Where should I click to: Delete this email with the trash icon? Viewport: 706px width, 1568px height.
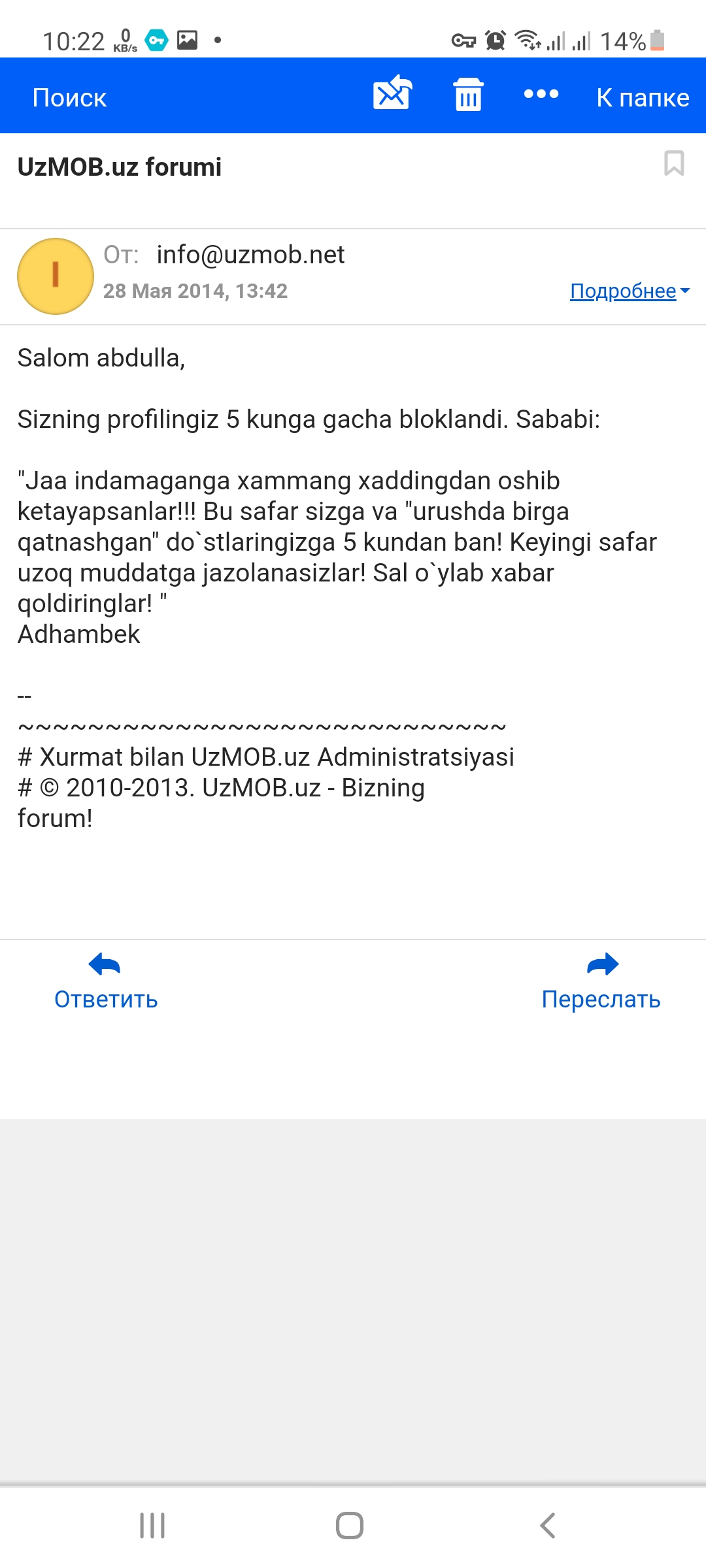pyautogui.click(x=468, y=95)
